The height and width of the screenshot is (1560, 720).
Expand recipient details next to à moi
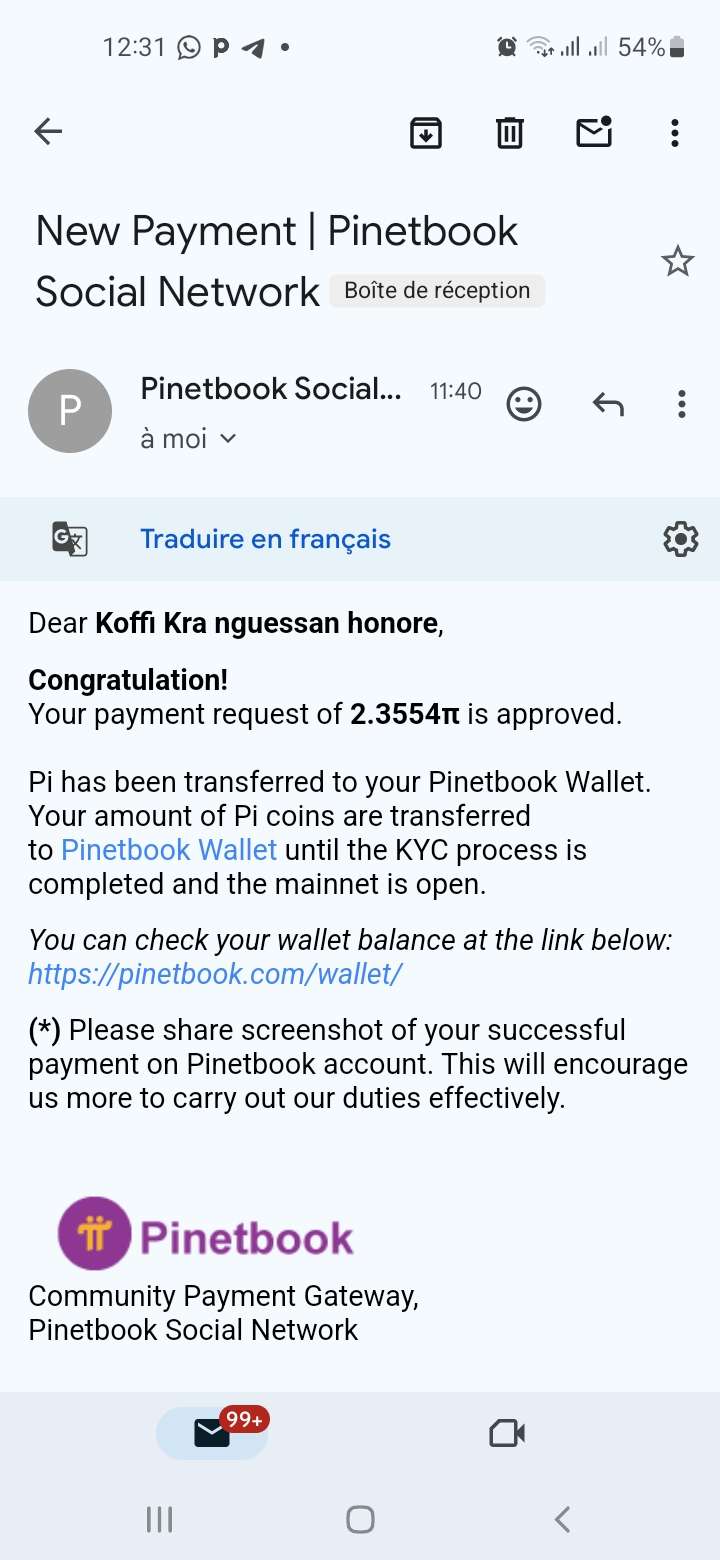tap(228, 438)
